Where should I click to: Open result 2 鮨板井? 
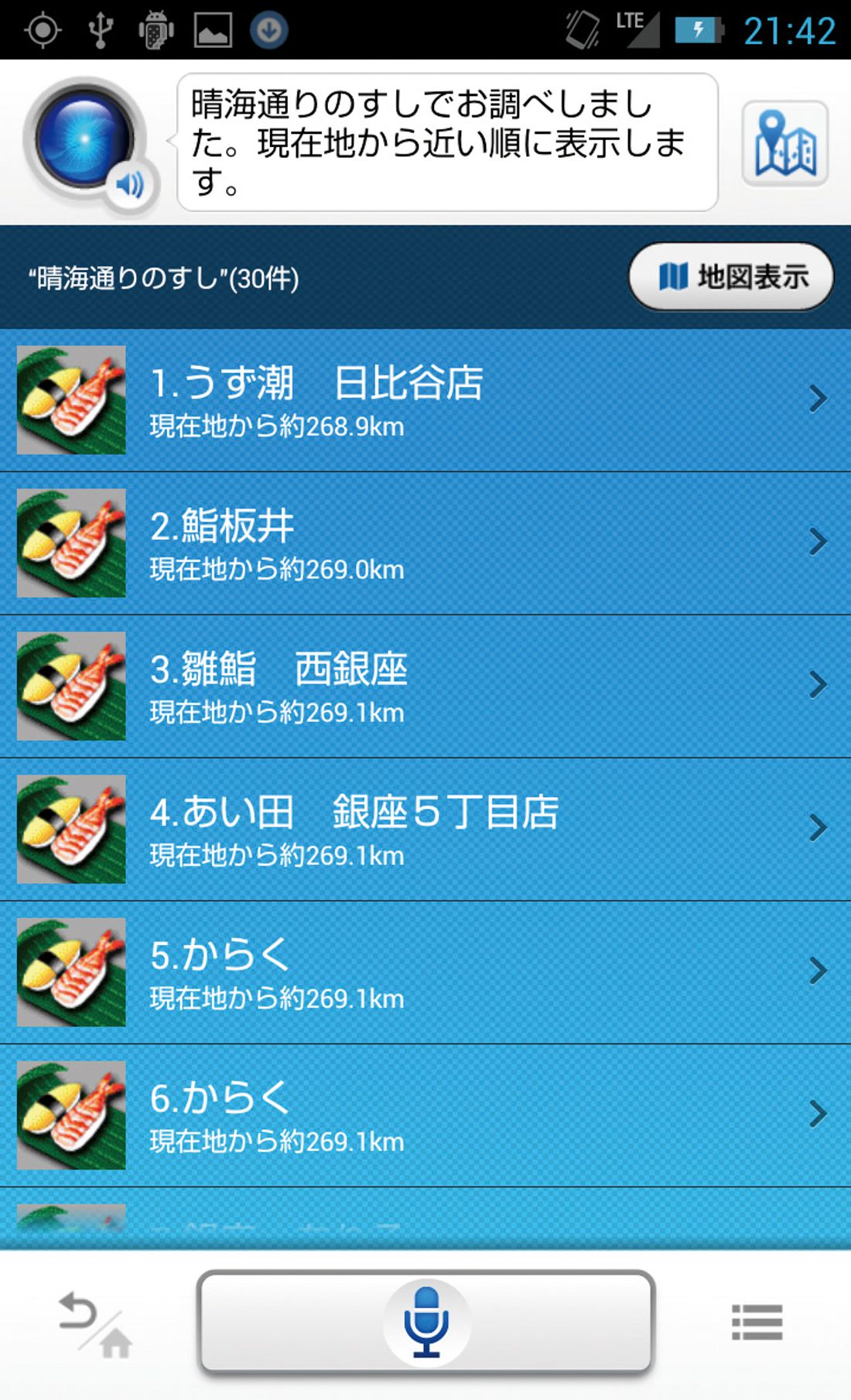(425, 543)
